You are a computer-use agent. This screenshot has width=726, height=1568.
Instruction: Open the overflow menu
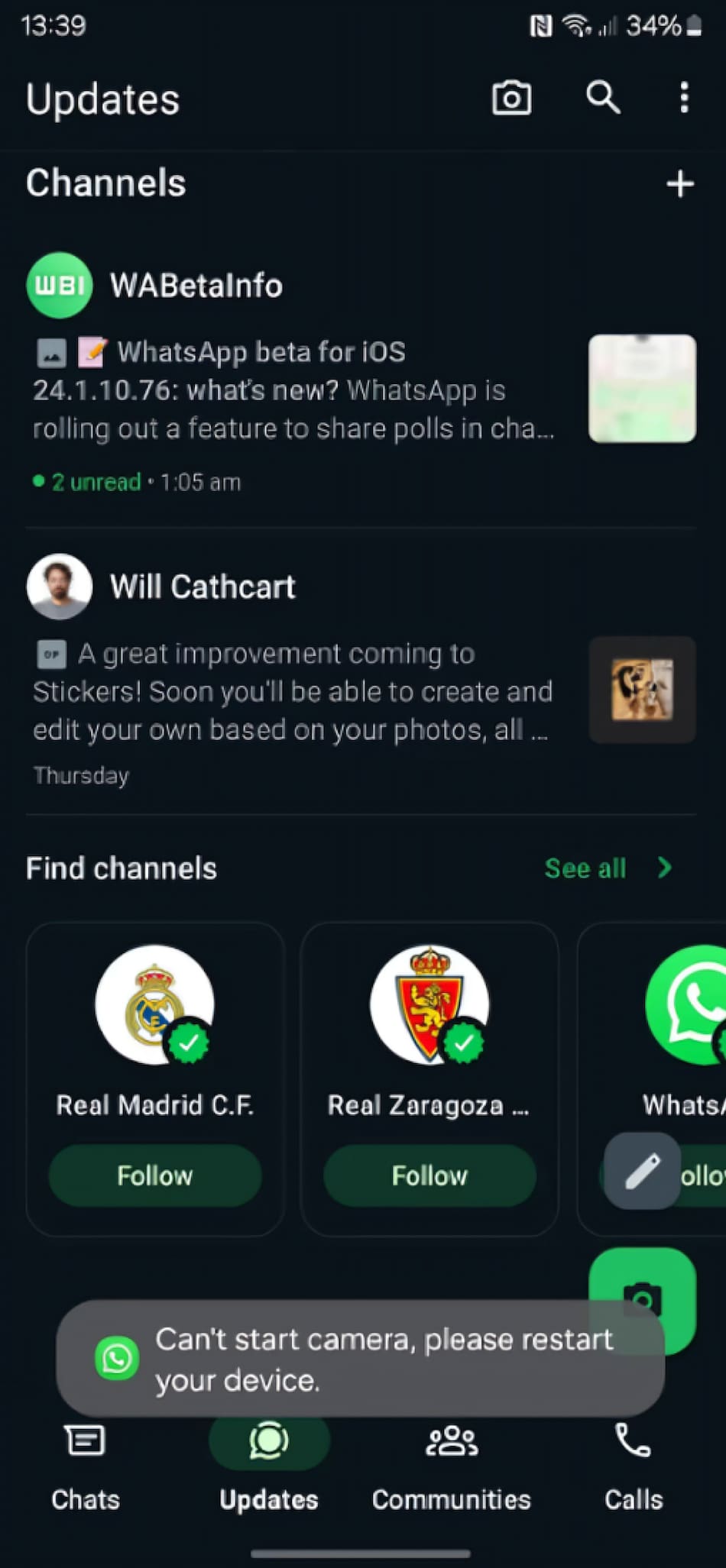tap(684, 98)
